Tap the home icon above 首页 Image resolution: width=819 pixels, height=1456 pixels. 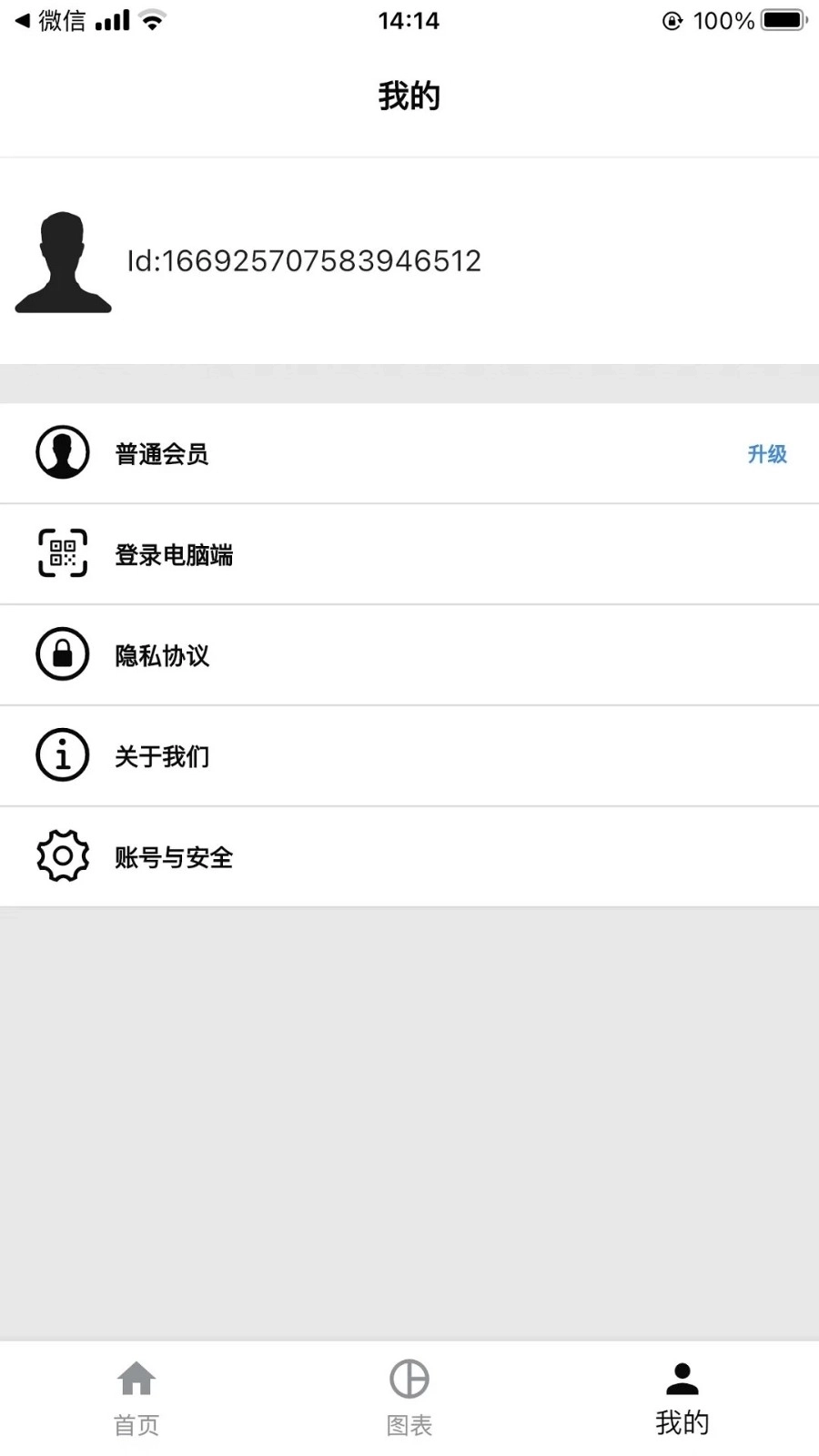point(136,1377)
